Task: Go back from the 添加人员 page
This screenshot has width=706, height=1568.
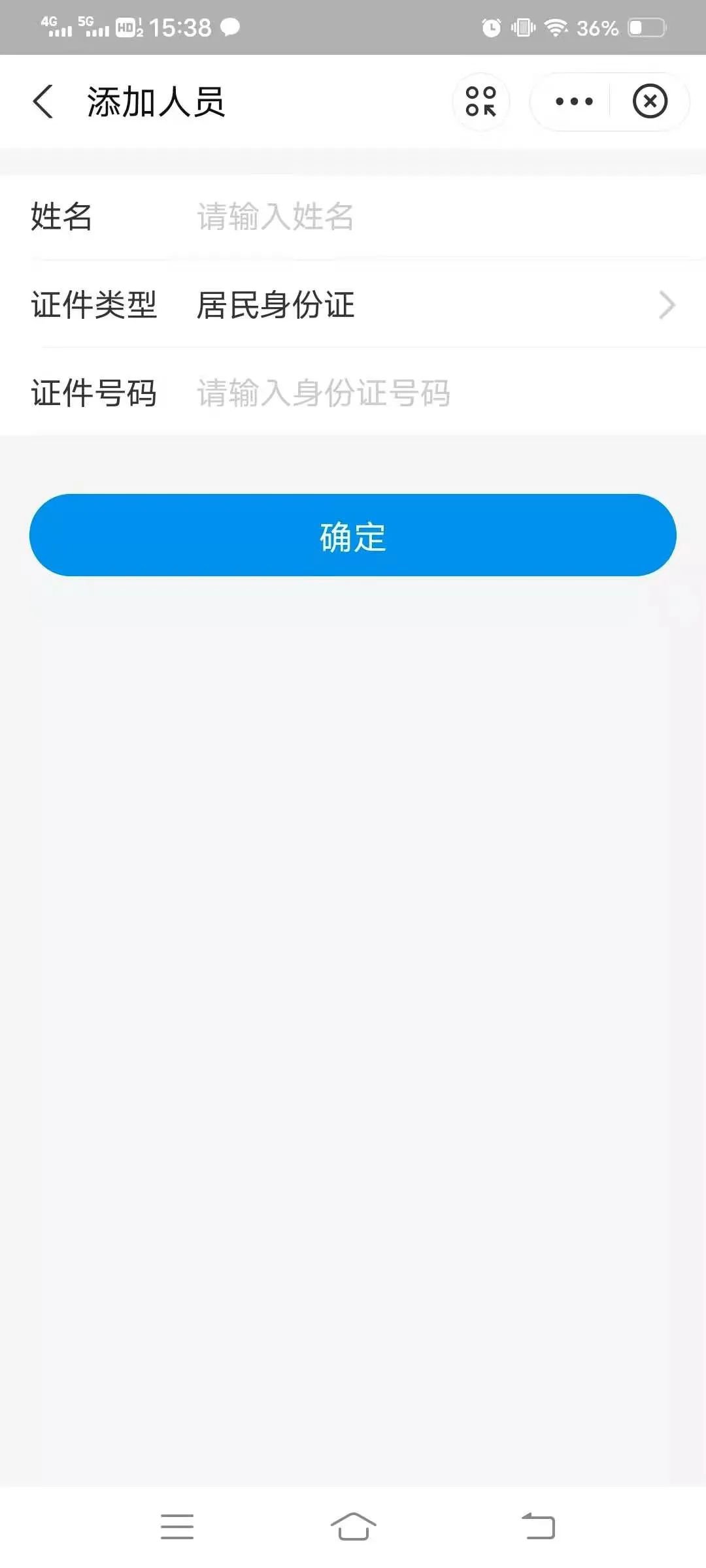Action: (43, 102)
